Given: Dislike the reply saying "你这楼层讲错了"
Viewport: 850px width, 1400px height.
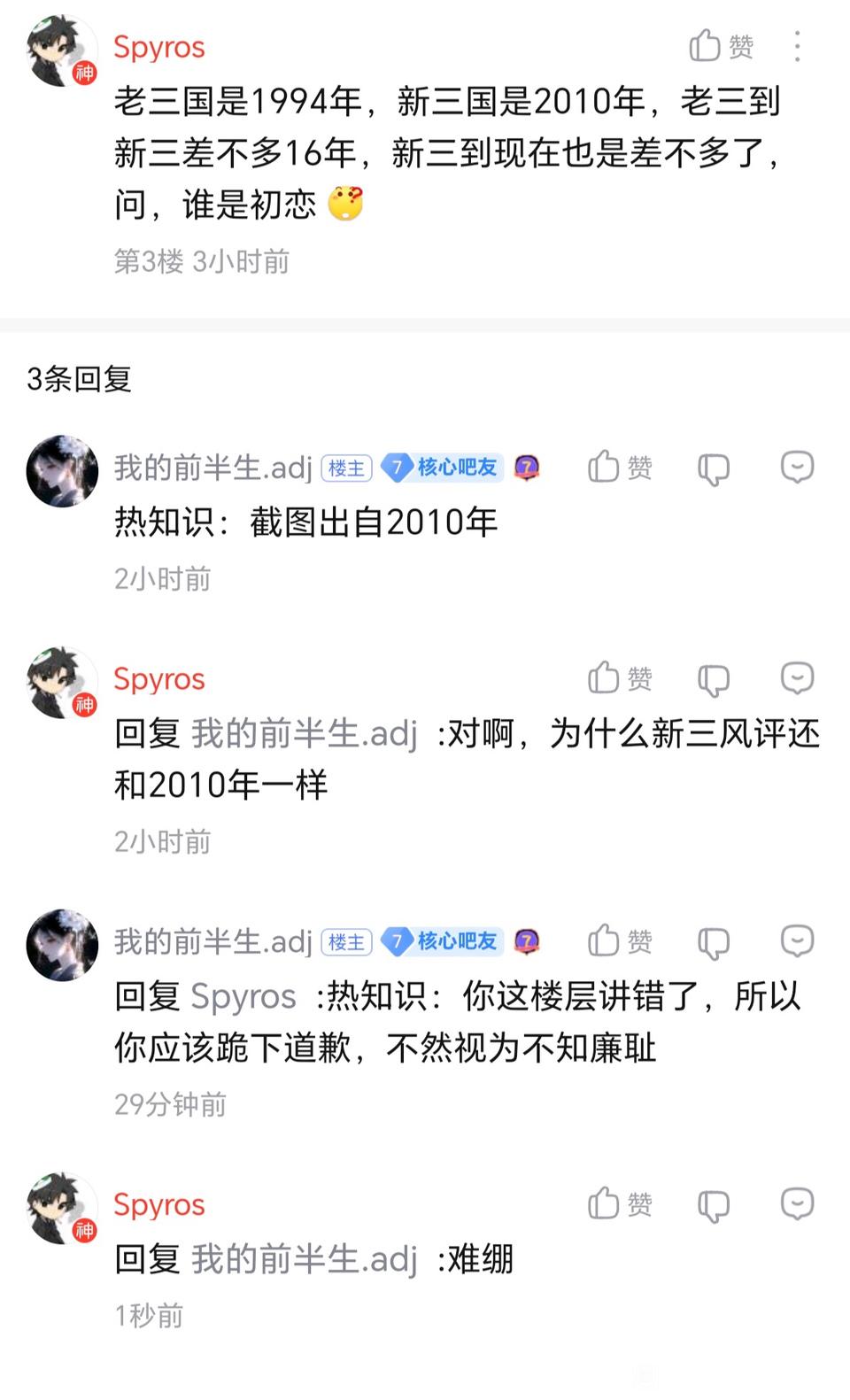Looking at the screenshot, I should [x=713, y=942].
